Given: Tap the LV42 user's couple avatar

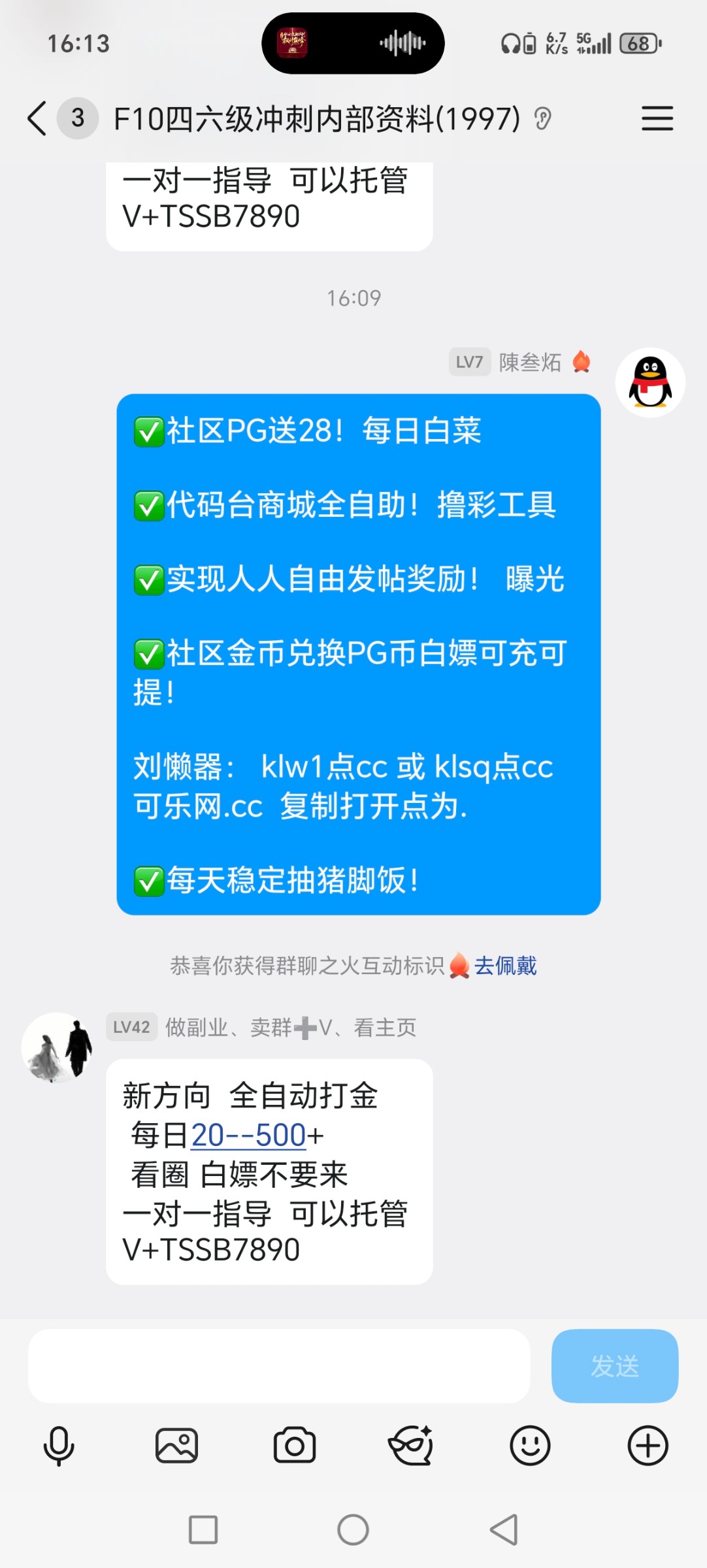Looking at the screenshot, I should 58,1047.
